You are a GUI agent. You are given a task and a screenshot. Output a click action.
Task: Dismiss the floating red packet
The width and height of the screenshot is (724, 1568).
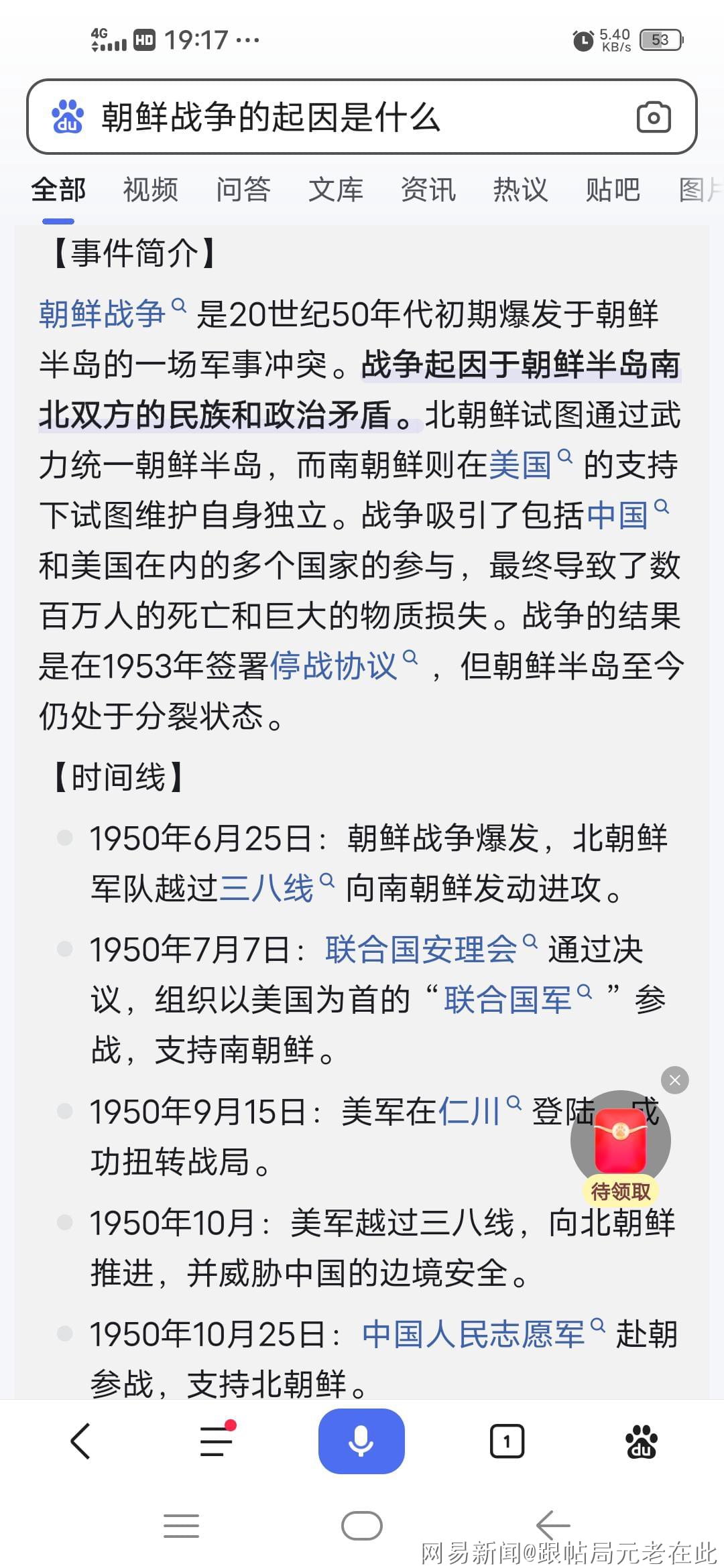point(675,1080)
